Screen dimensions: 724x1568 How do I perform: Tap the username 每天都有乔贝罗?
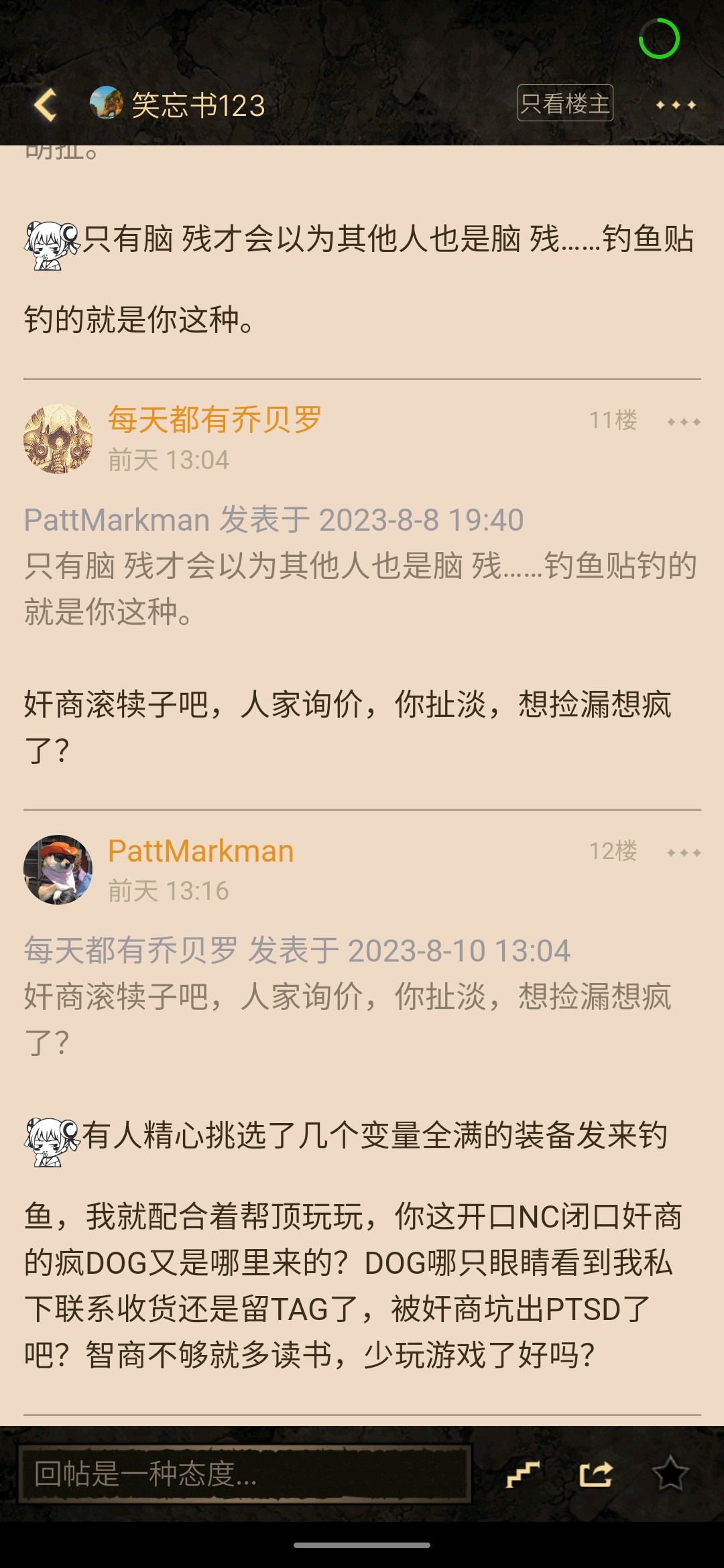point(215,419)
